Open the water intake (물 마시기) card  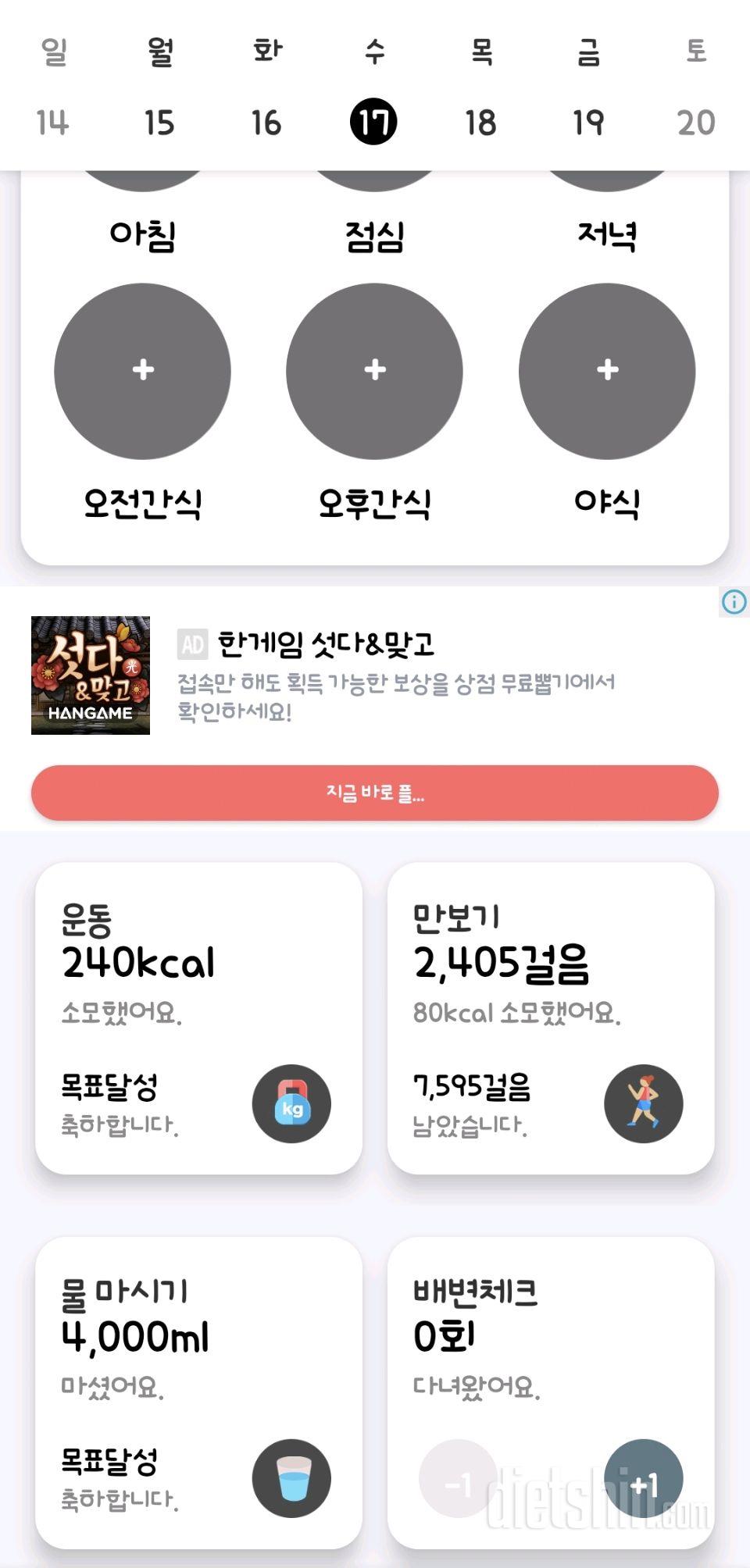pos(198,1392)
